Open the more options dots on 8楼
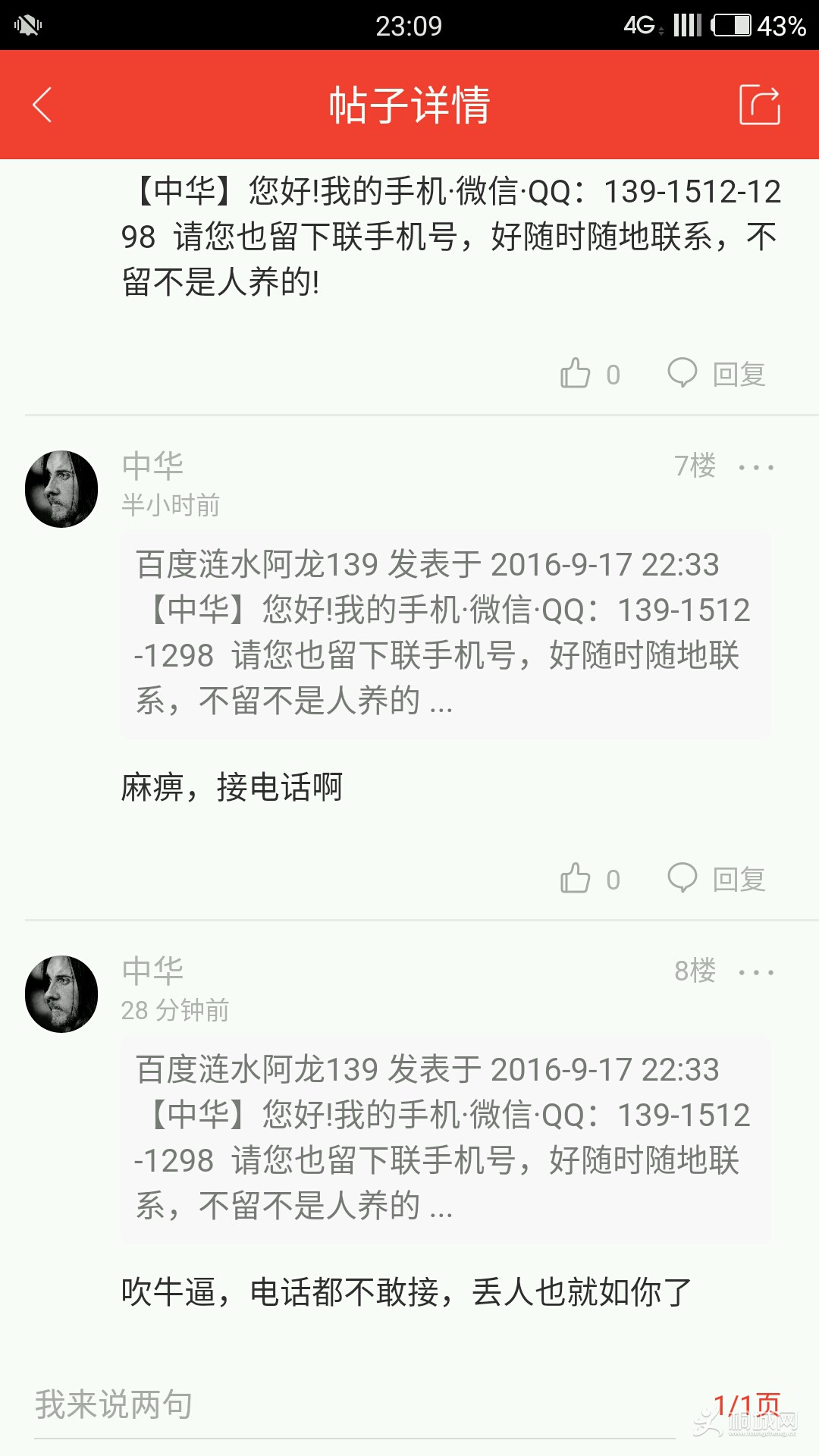 (x=756, y=972)
